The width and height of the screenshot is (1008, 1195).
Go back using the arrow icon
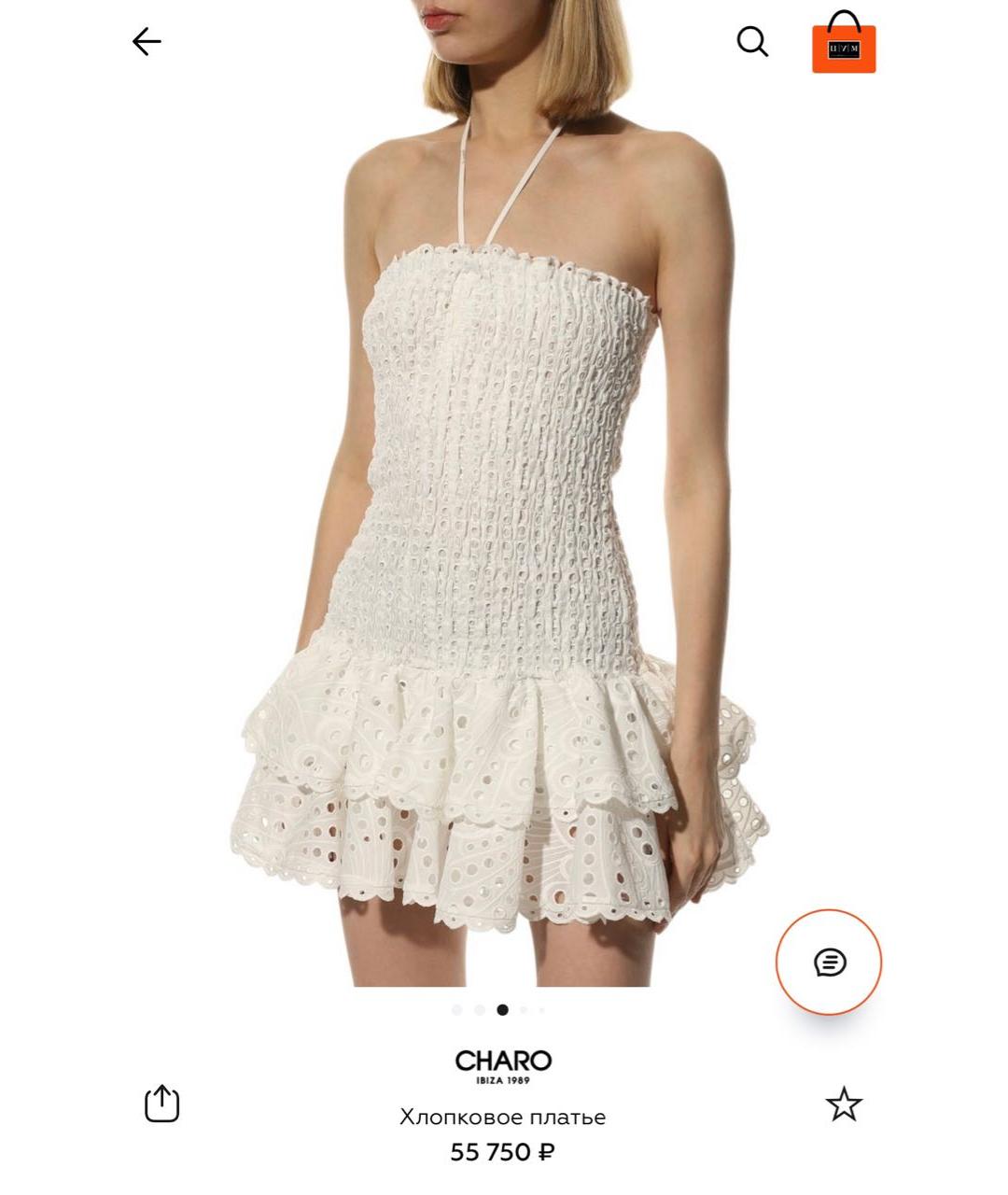pos(147,42)
